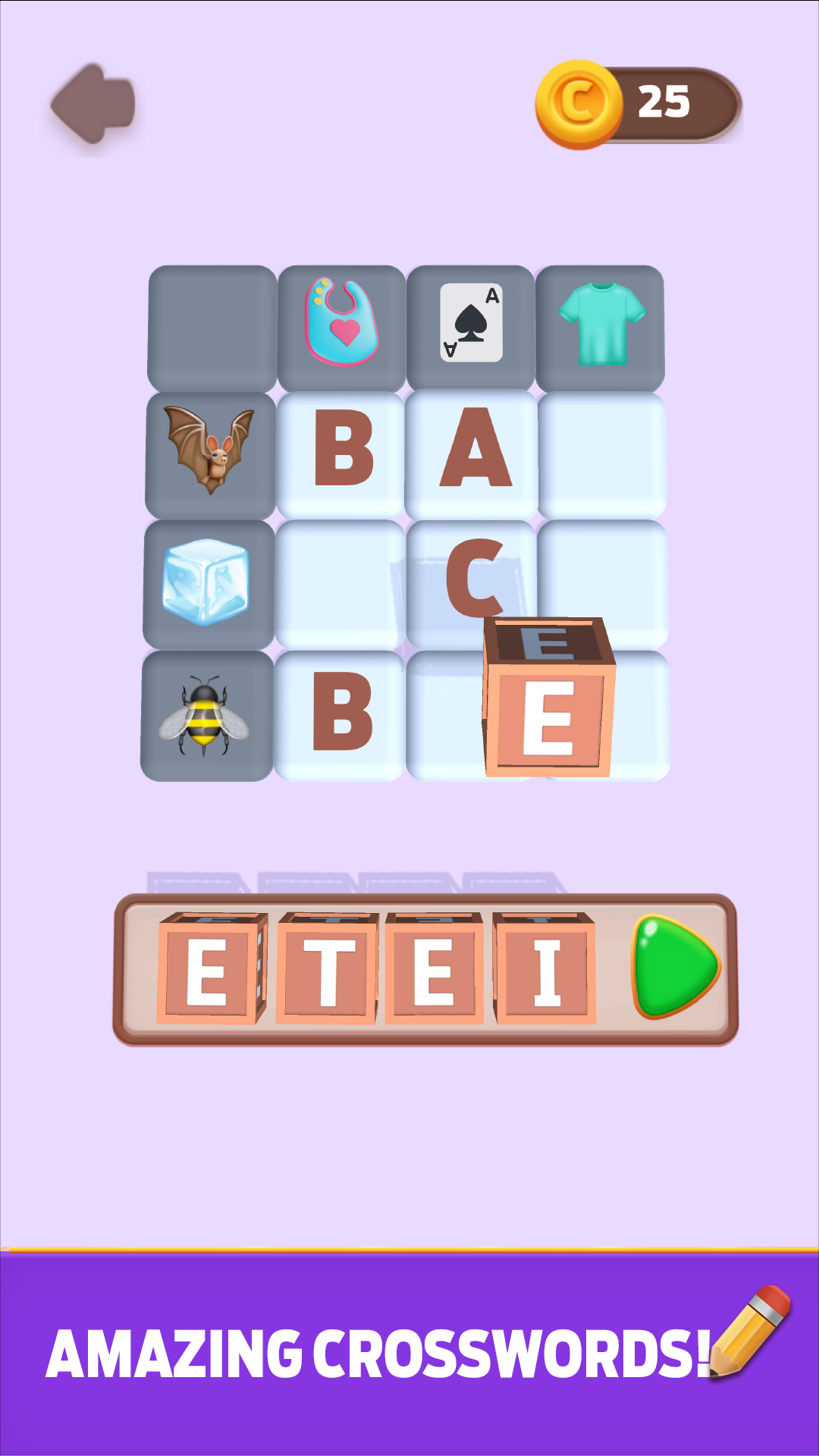Tap the empty cell after BA in the bat row
The image size is (819, 1456).
[601, 455]
